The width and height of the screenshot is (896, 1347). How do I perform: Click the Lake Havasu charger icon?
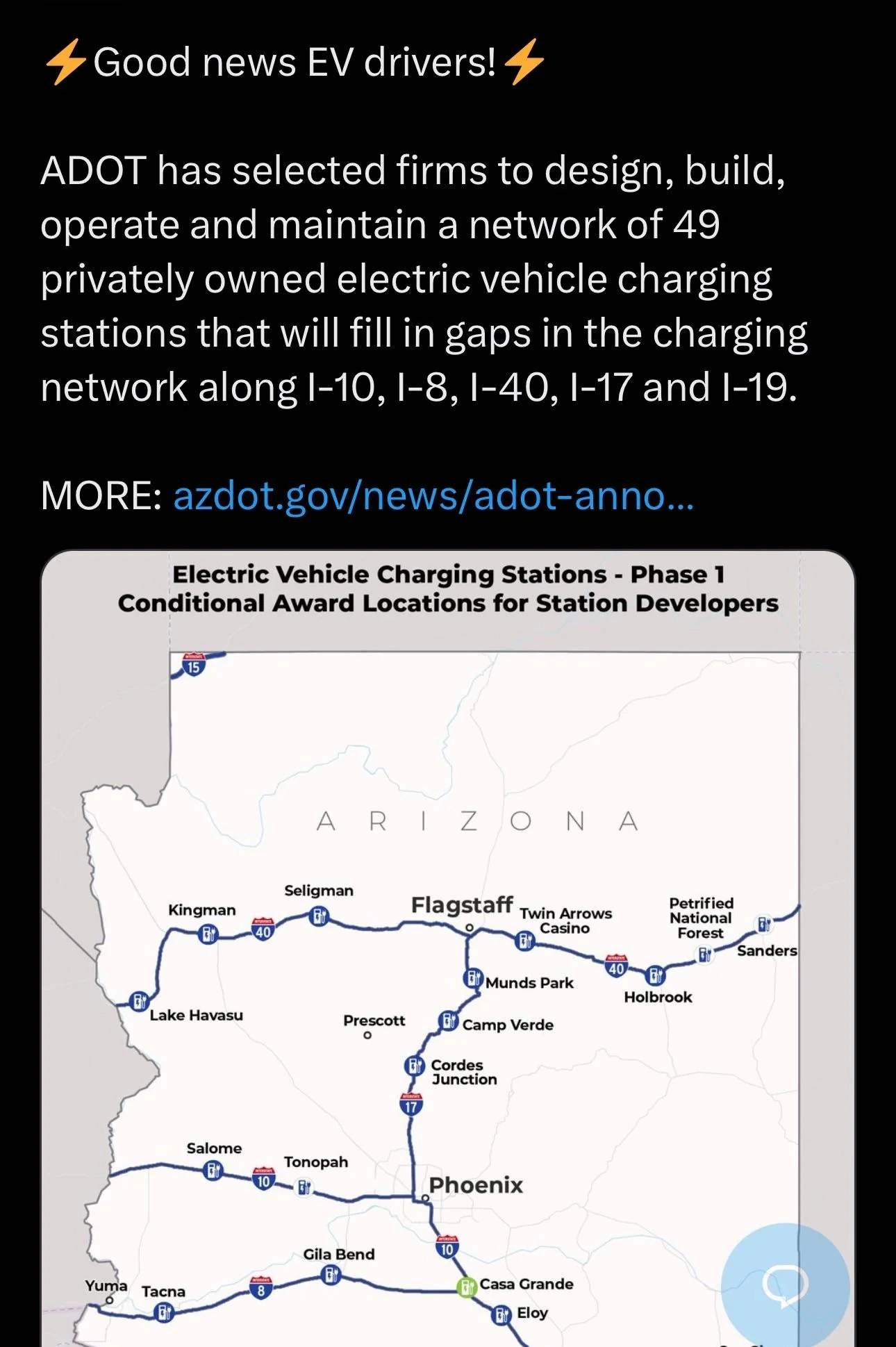(x=141, y=1001)
